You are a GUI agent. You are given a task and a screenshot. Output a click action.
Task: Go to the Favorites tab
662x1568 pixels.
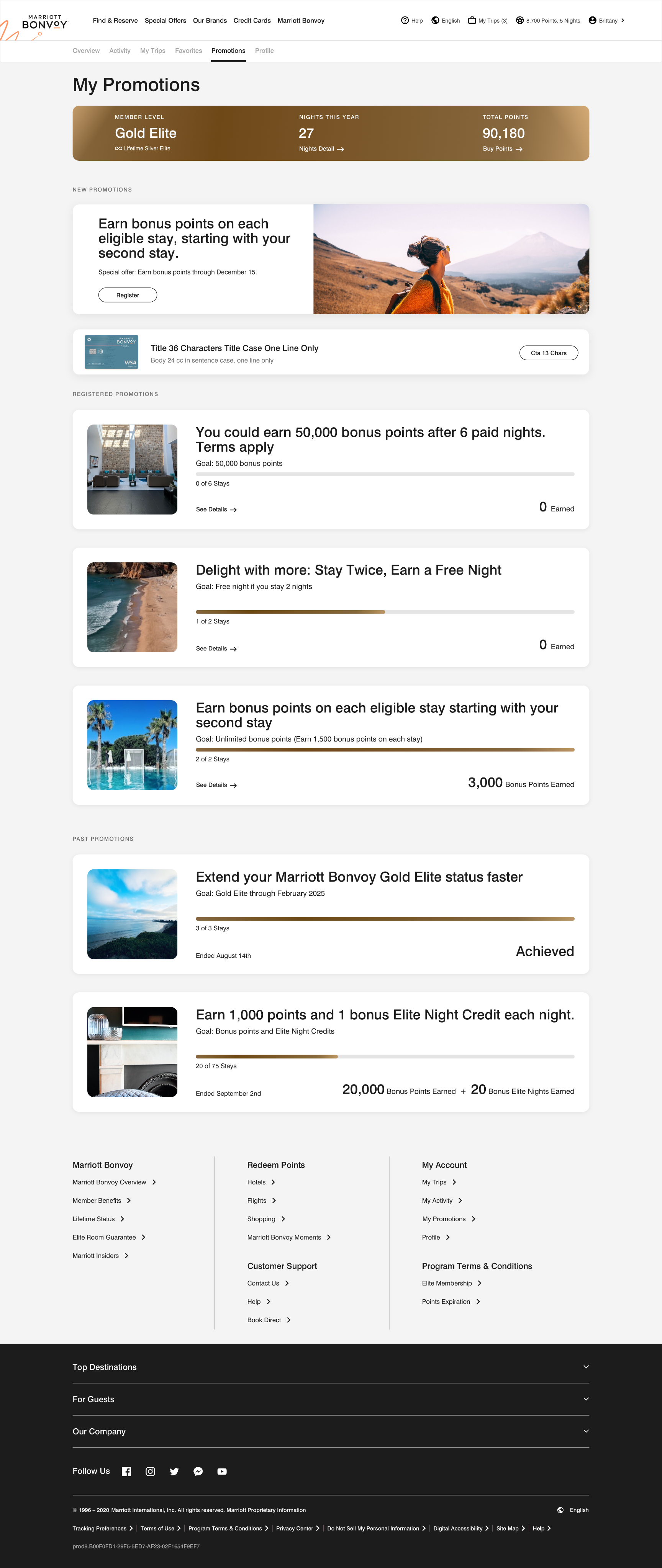(x=188, y=51)
